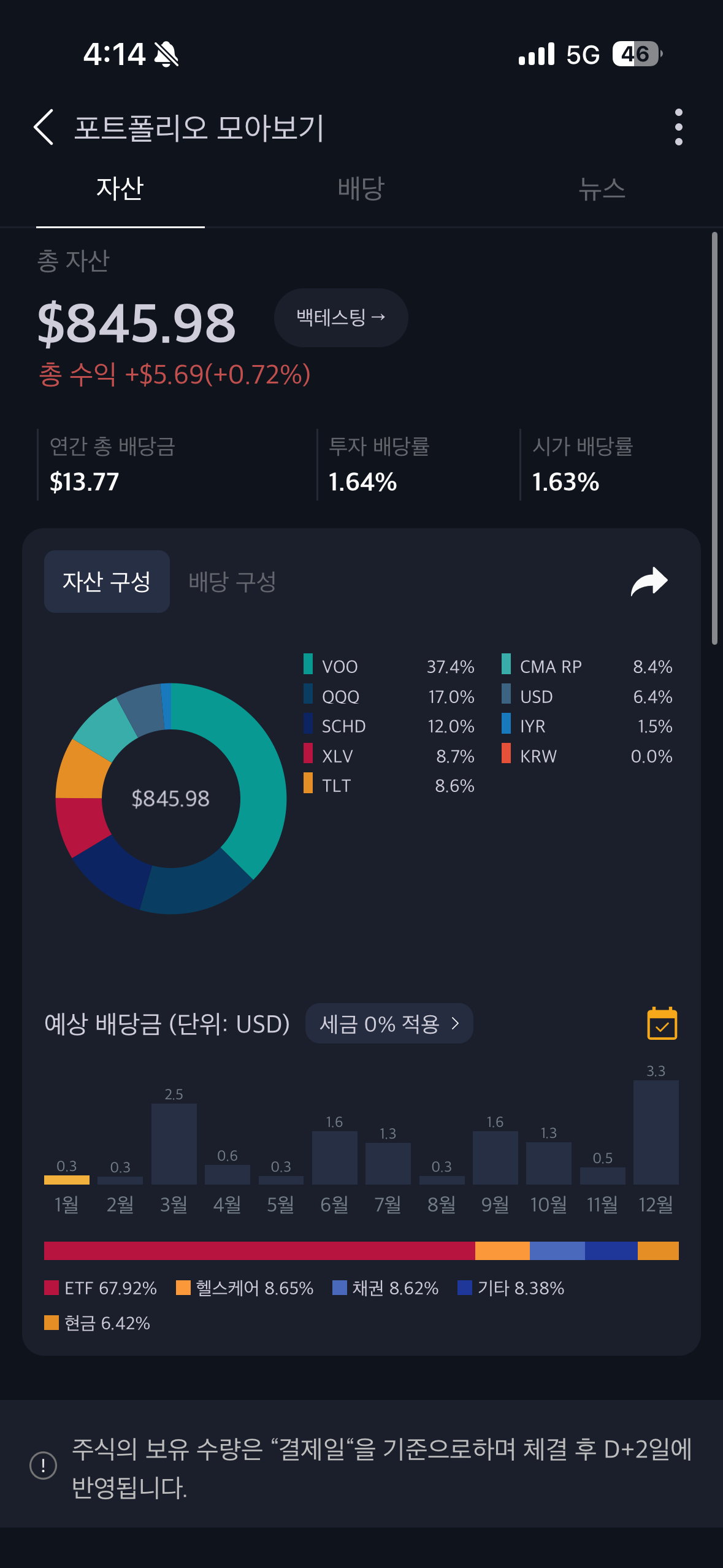The image size is (723, 1568).
Task: Toggle back to 자산 구성 view
Action: [x=106, y=581]
